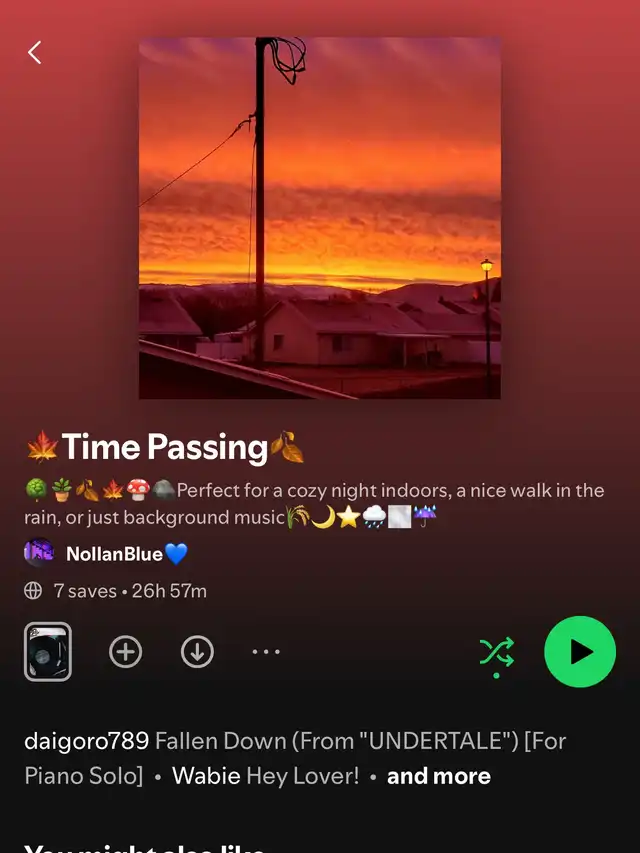Play the Time Passing playlist
The width and height of the screenshot is (640, 853).
580,652
